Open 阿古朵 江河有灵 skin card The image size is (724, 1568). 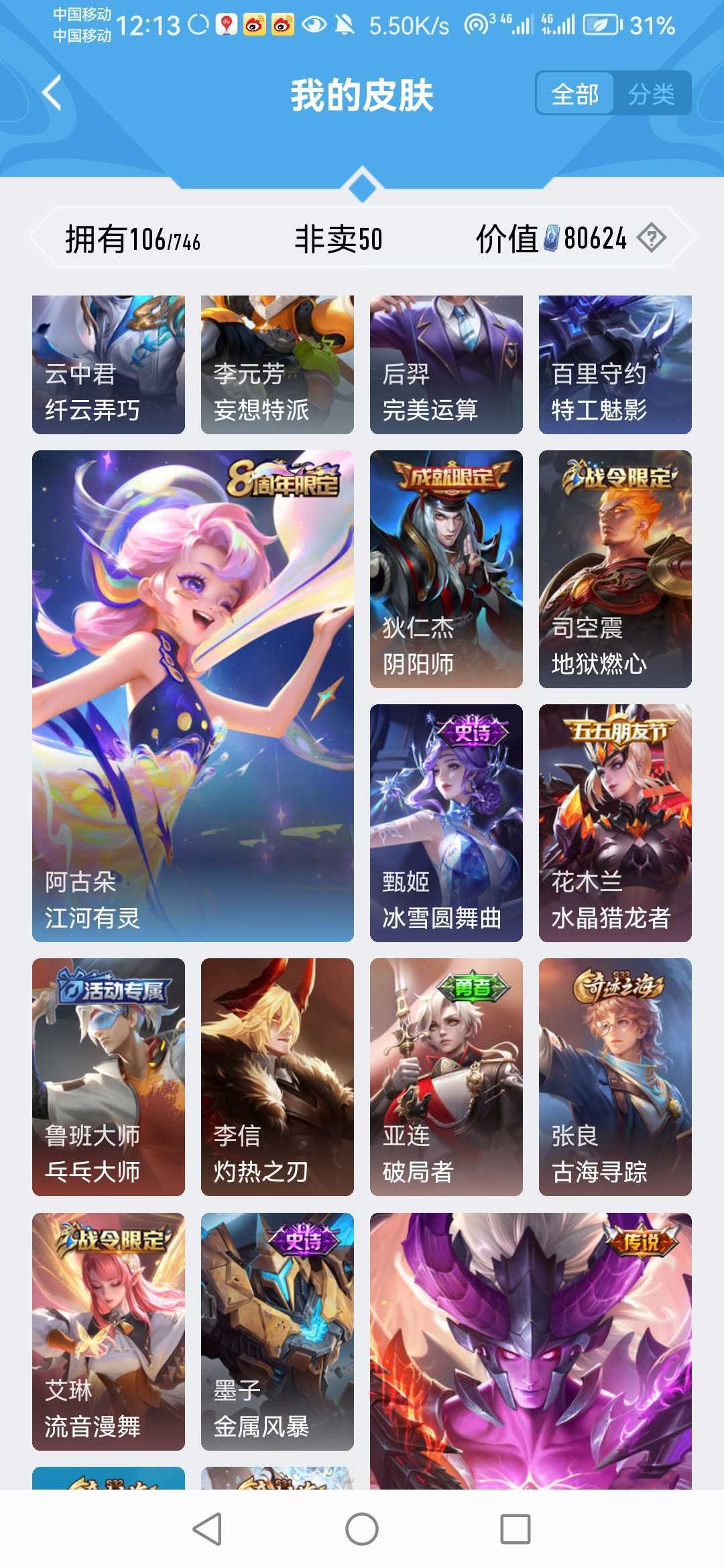[x=193, y=696]
